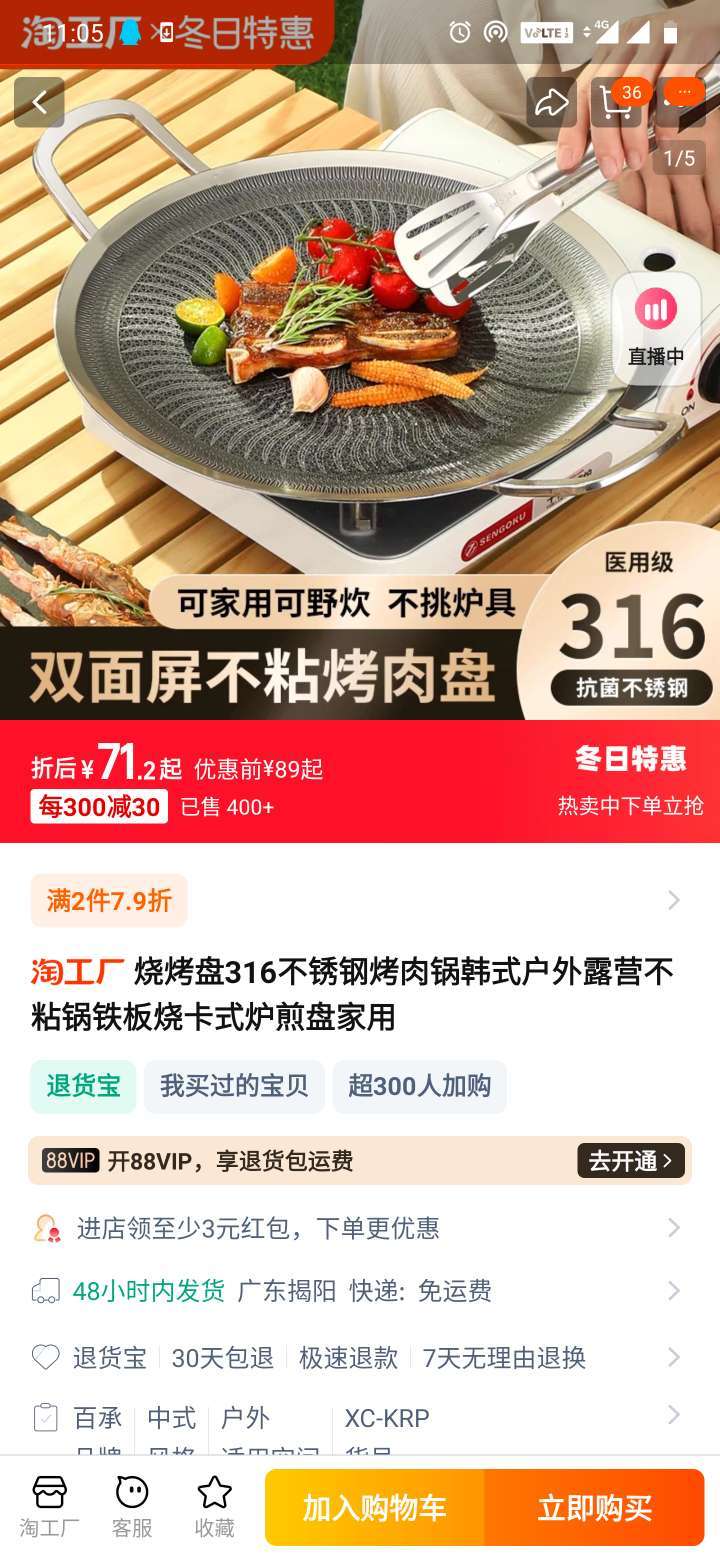Add product to favorites with 收藏
The height and width of the screenshot is (1560, 720).
pos(214,1507)
